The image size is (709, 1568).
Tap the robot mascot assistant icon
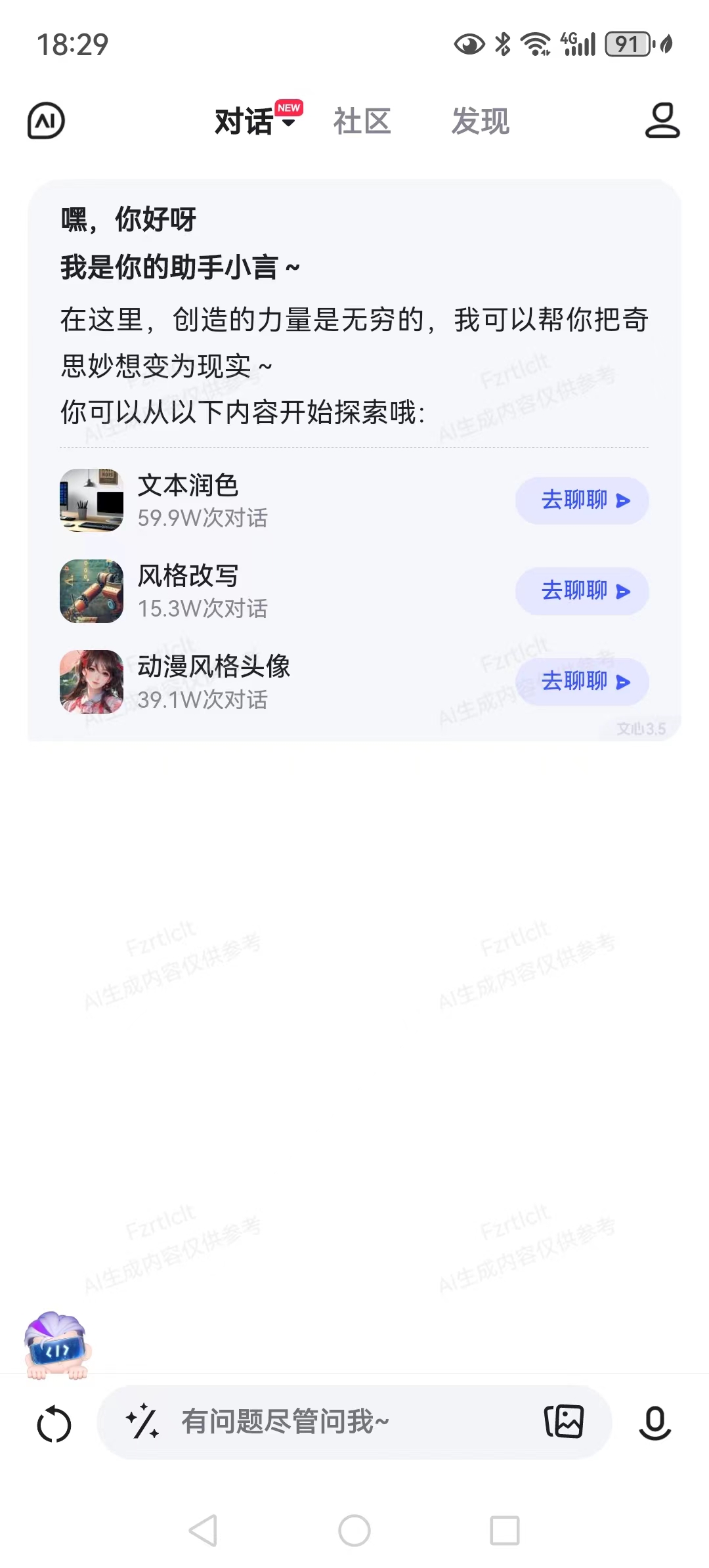pyautogui.click(x=56, y=1345)
